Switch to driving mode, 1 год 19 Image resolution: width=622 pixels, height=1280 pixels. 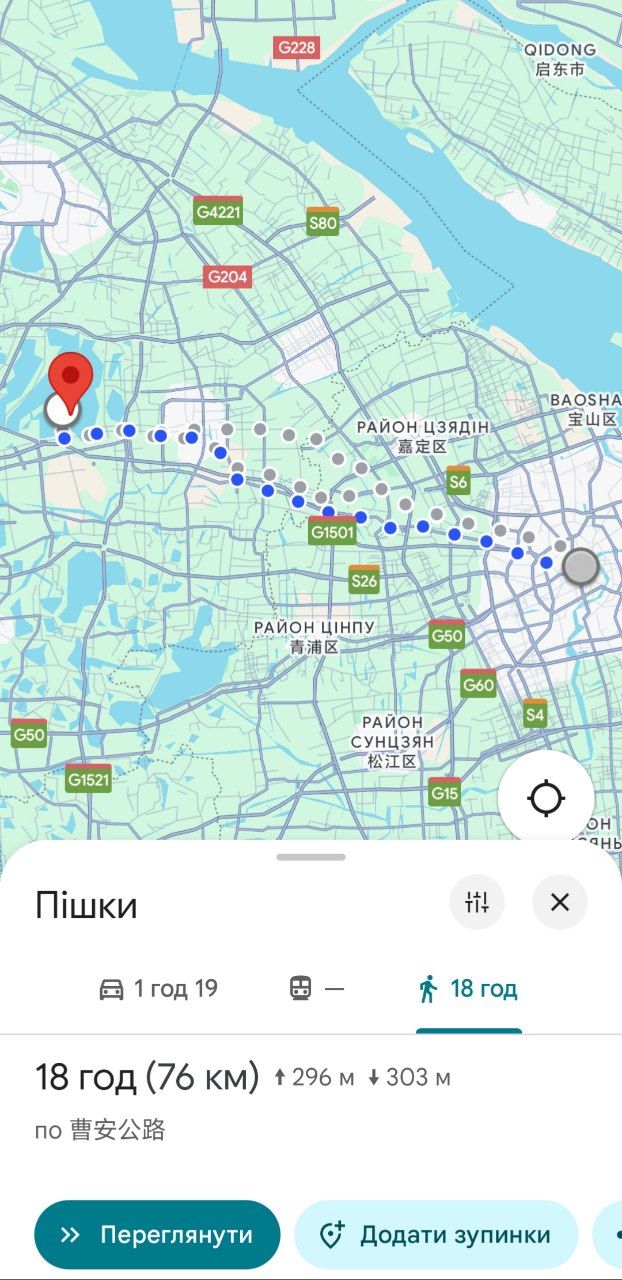click(x=158, y=989)
